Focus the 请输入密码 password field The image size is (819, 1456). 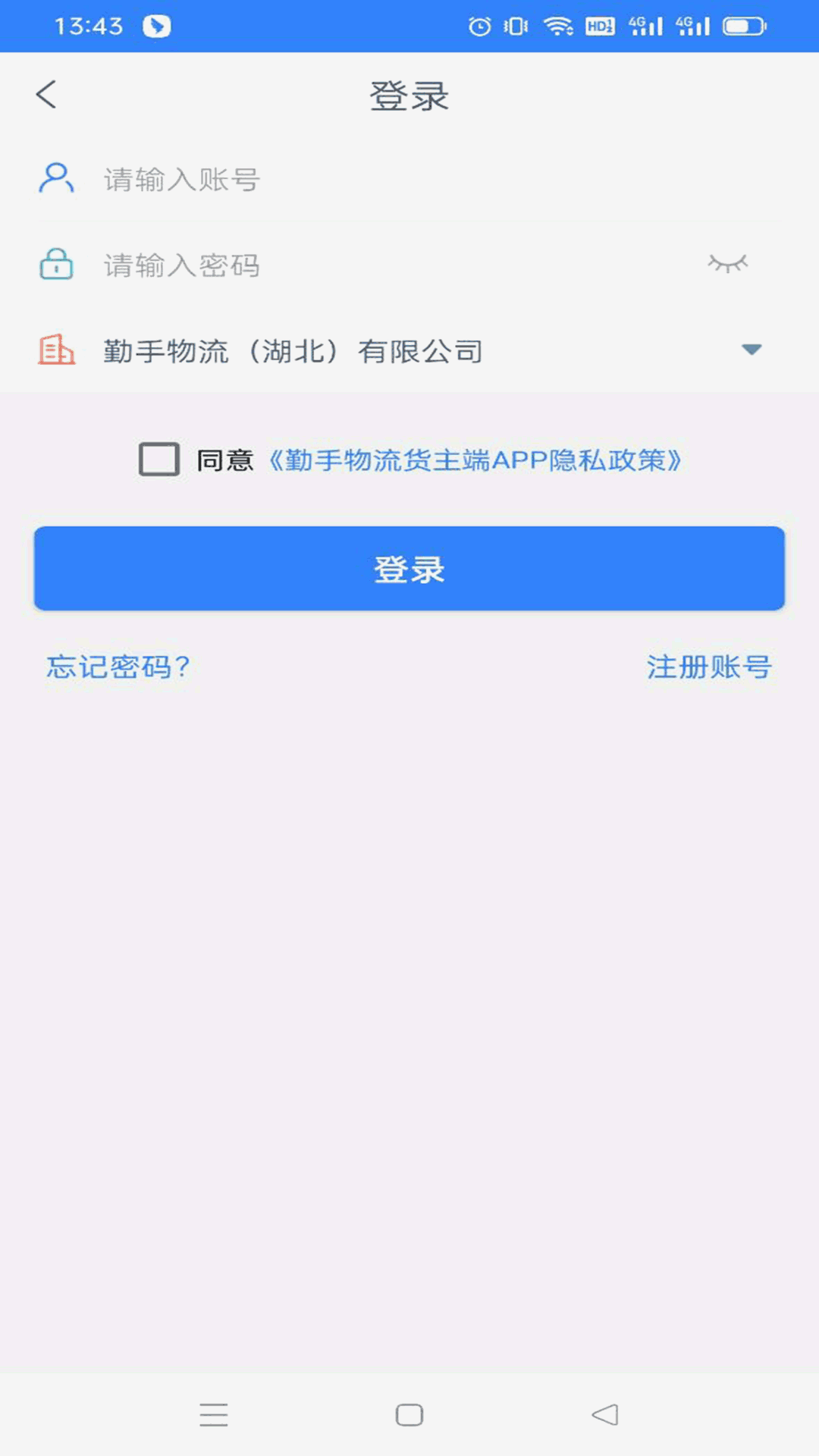click(x=394, y=265)
